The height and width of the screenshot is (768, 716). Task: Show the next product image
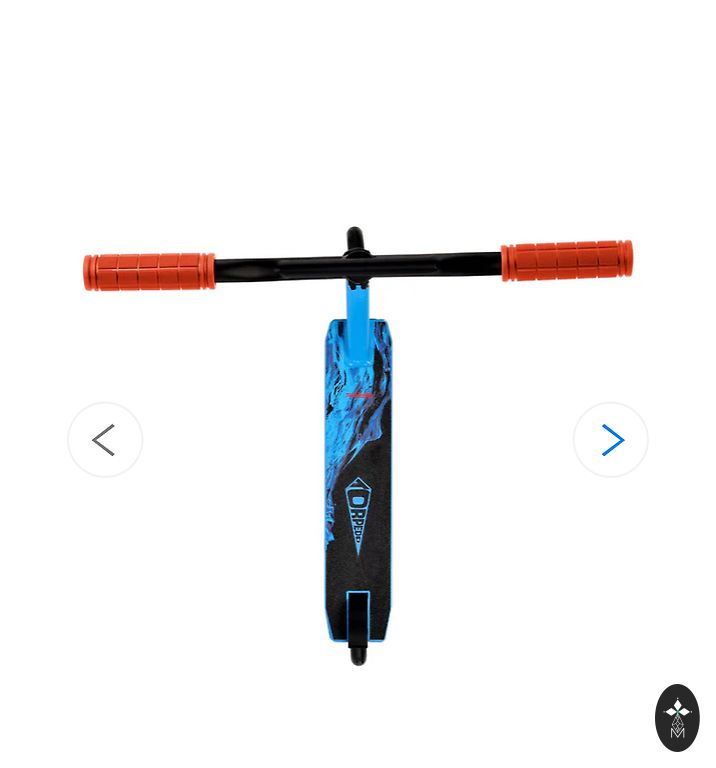(x=611, y=440)
